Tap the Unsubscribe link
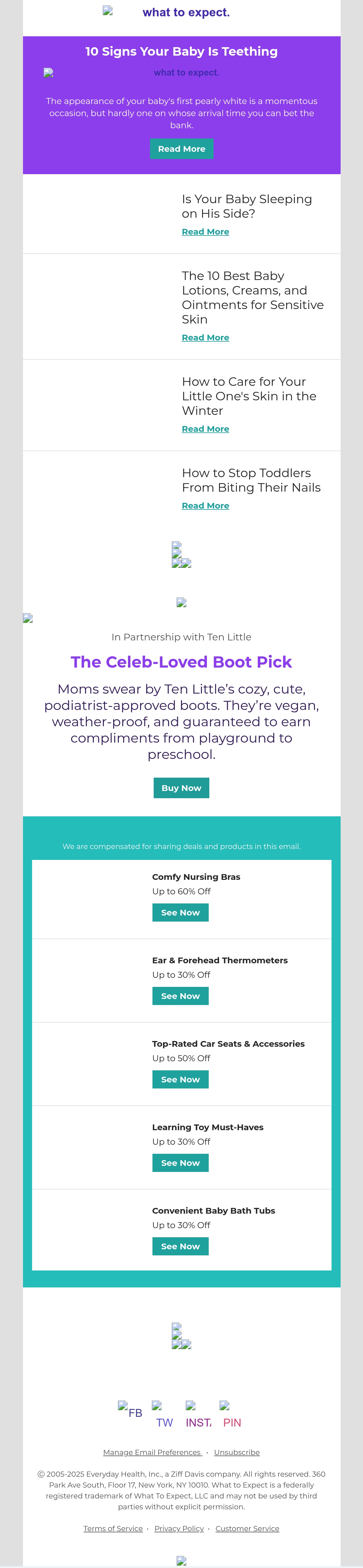Screen dimensions: 363x1568 [237, 1452]
